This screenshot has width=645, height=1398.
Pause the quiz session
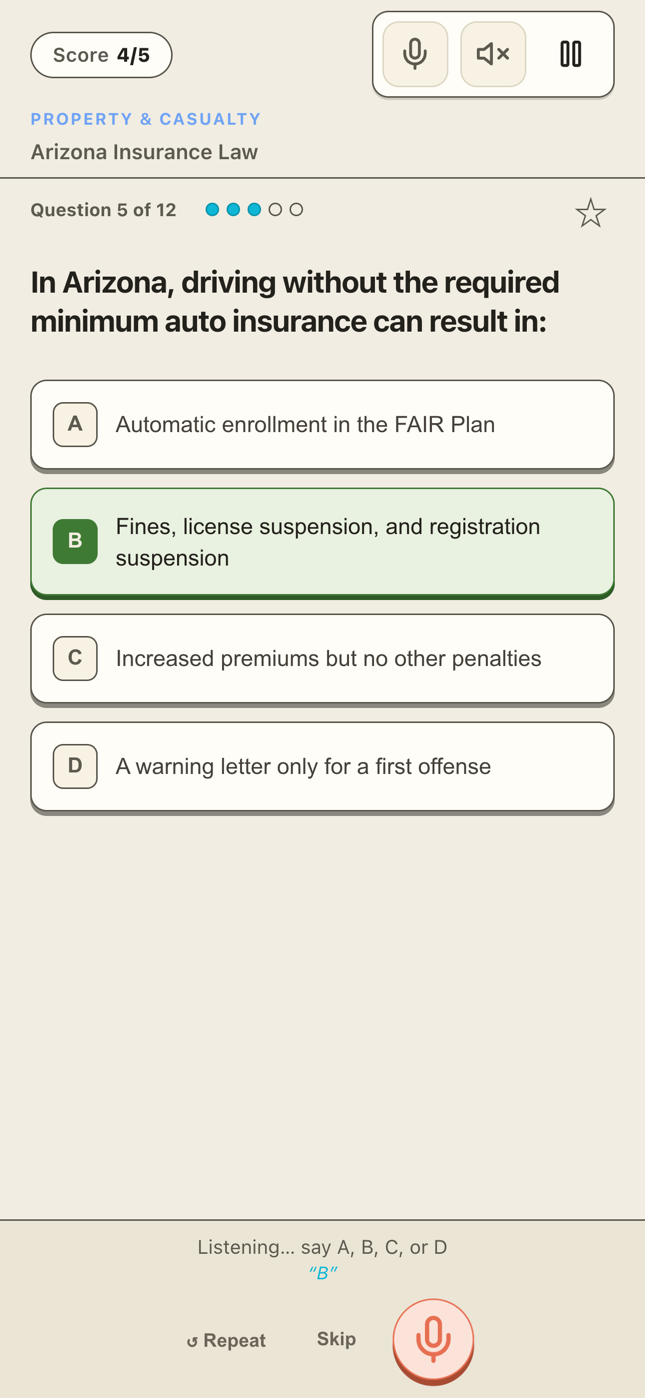[x=570, y=54]
